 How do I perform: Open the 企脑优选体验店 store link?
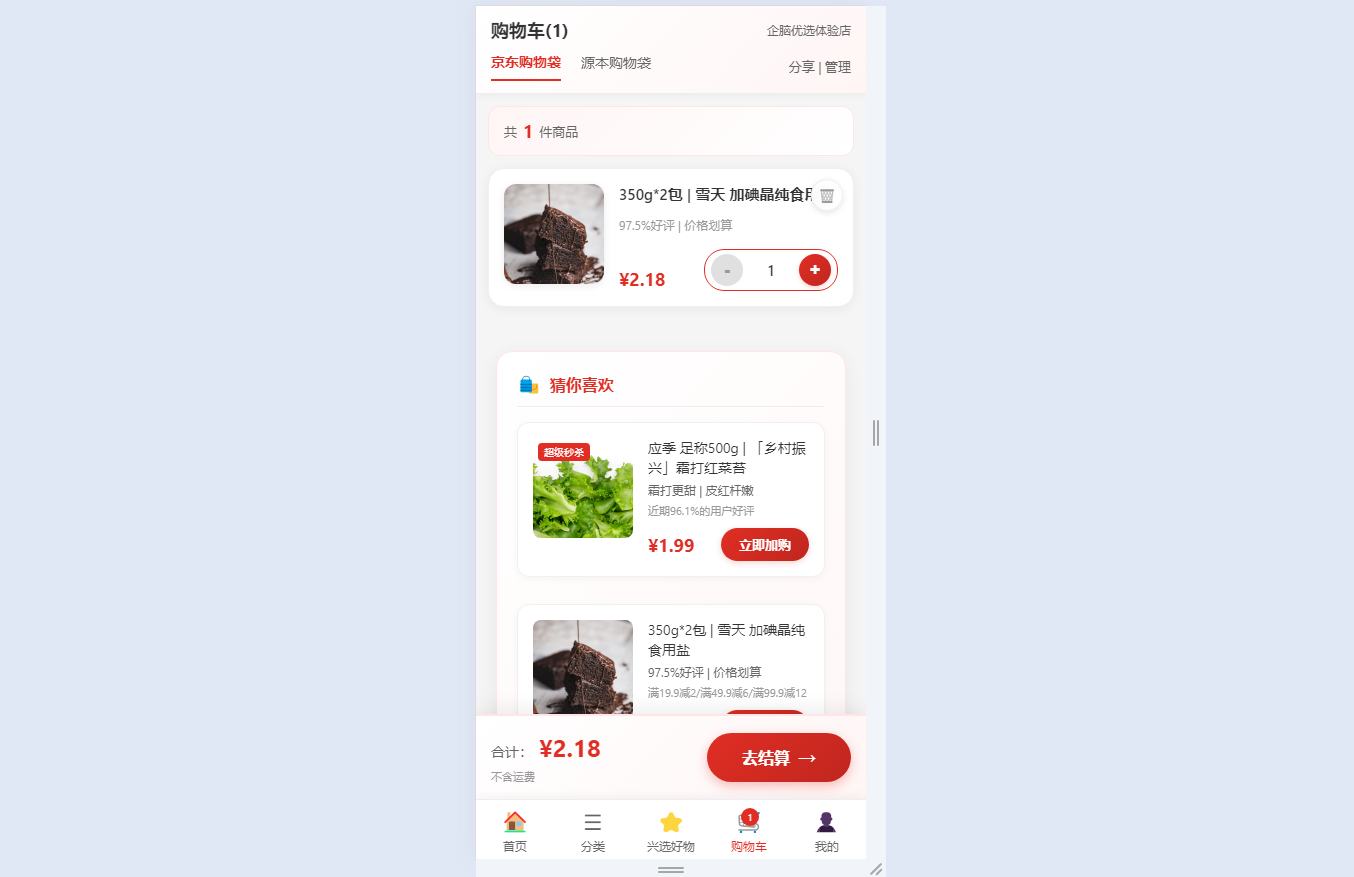[808, 31]
